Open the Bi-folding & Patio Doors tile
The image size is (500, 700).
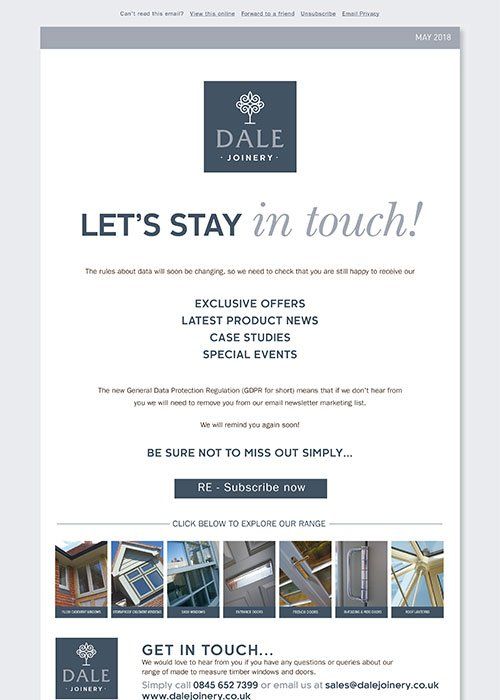[361, 579]
